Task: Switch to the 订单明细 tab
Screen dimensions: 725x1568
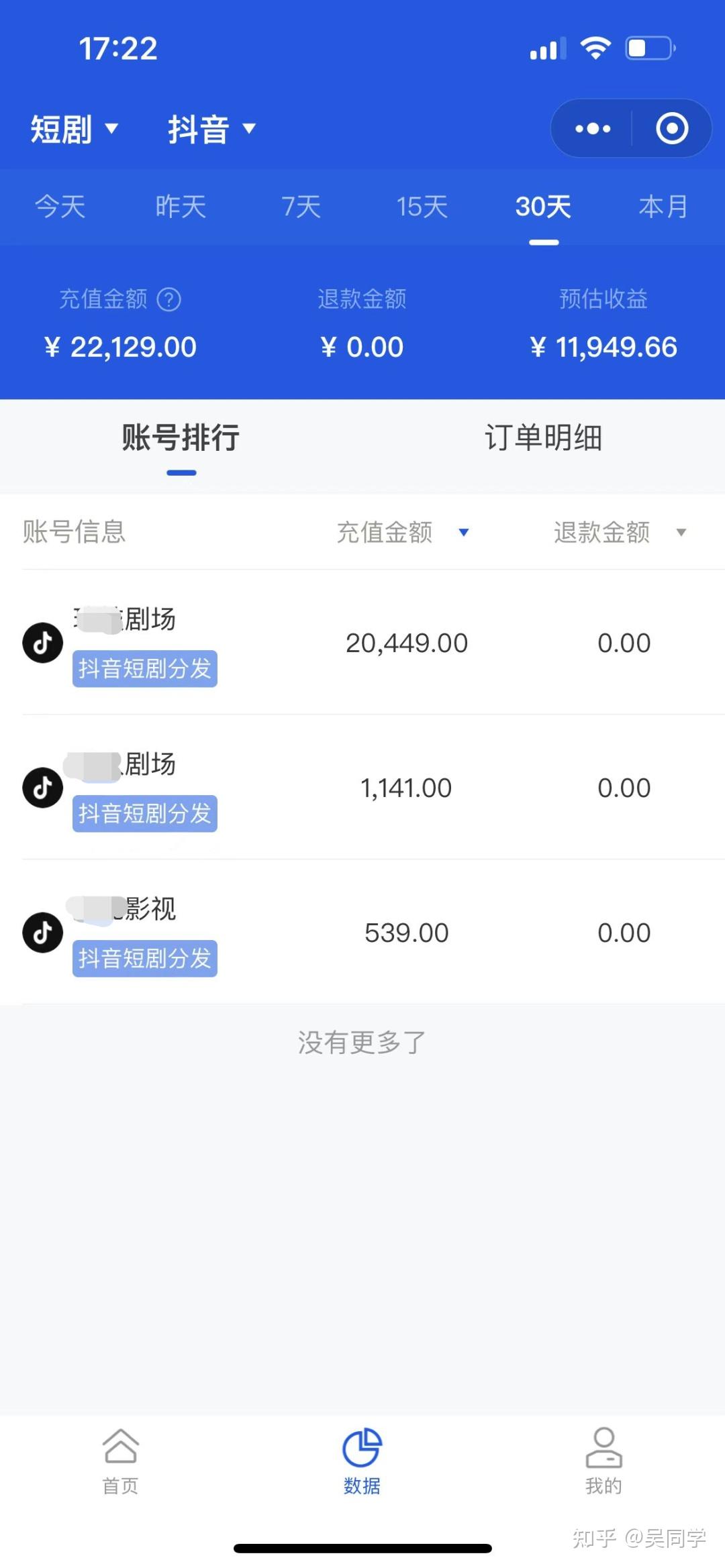Action: click(x=543, y=438)
